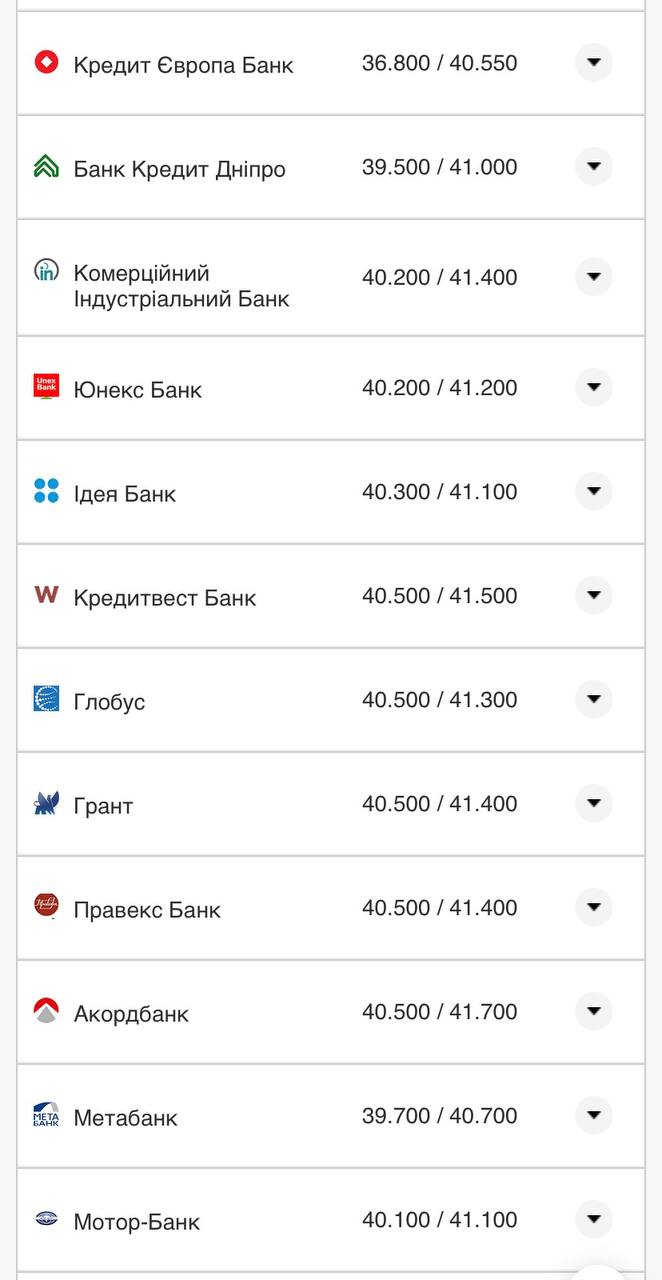The image size is (662, 1280).
Task: Expand Правекс Банк rates
Action: coord(593,907)
